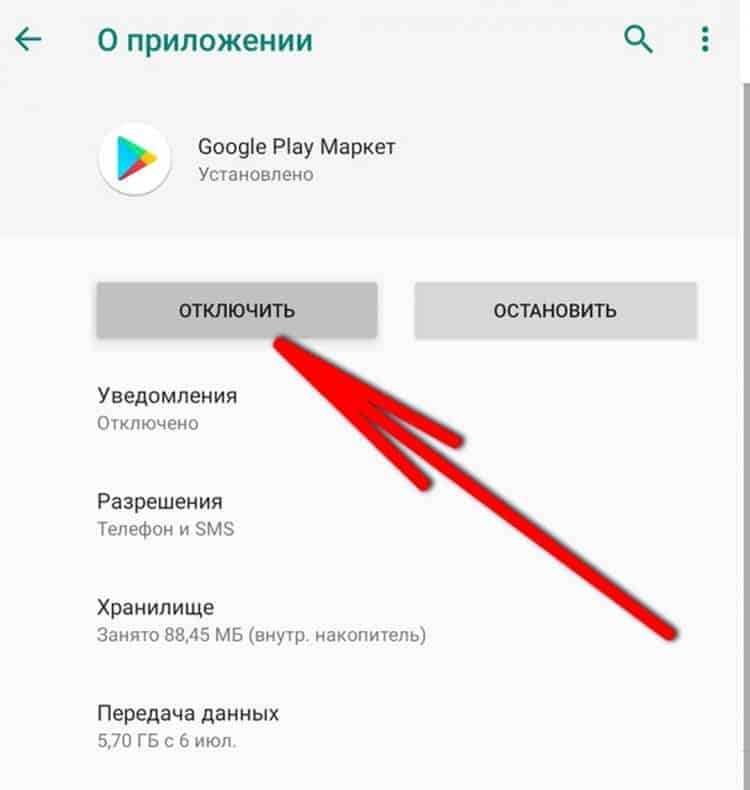This screenshot has height=790, width=750.
Task: Tap the ОСТАНОВИТЬ button
Action: click(555, 310)
